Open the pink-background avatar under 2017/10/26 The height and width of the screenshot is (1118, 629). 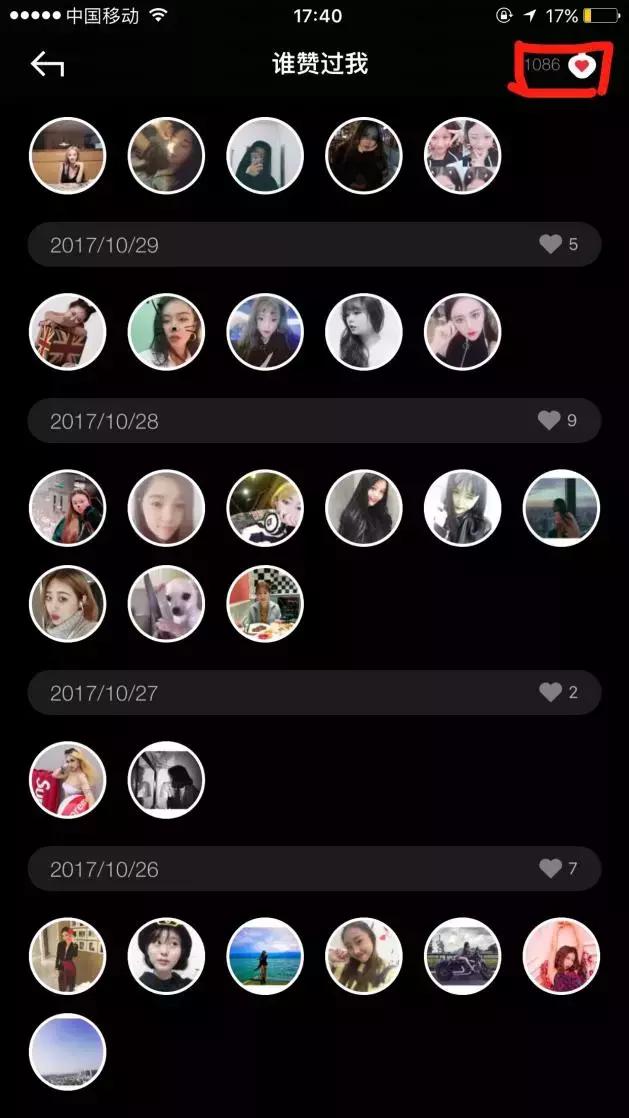pos(561,956)
